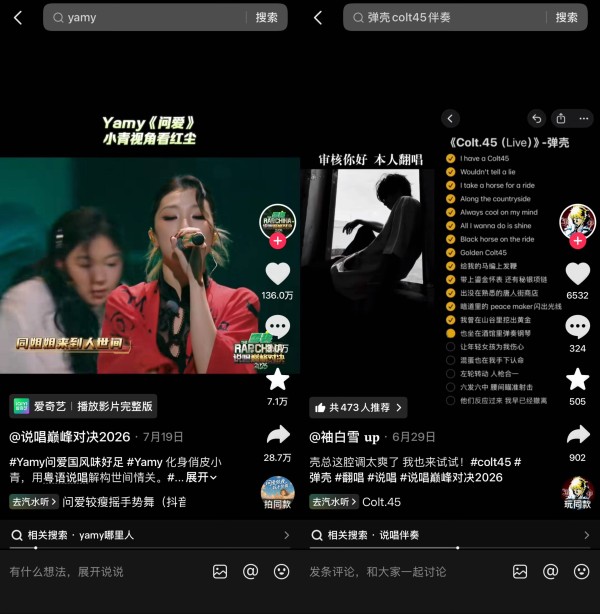The height and width of the screenshot is (614, 600).
Task: Tap 拍同款 on the Yamy video
Action: tap(278, 493)
